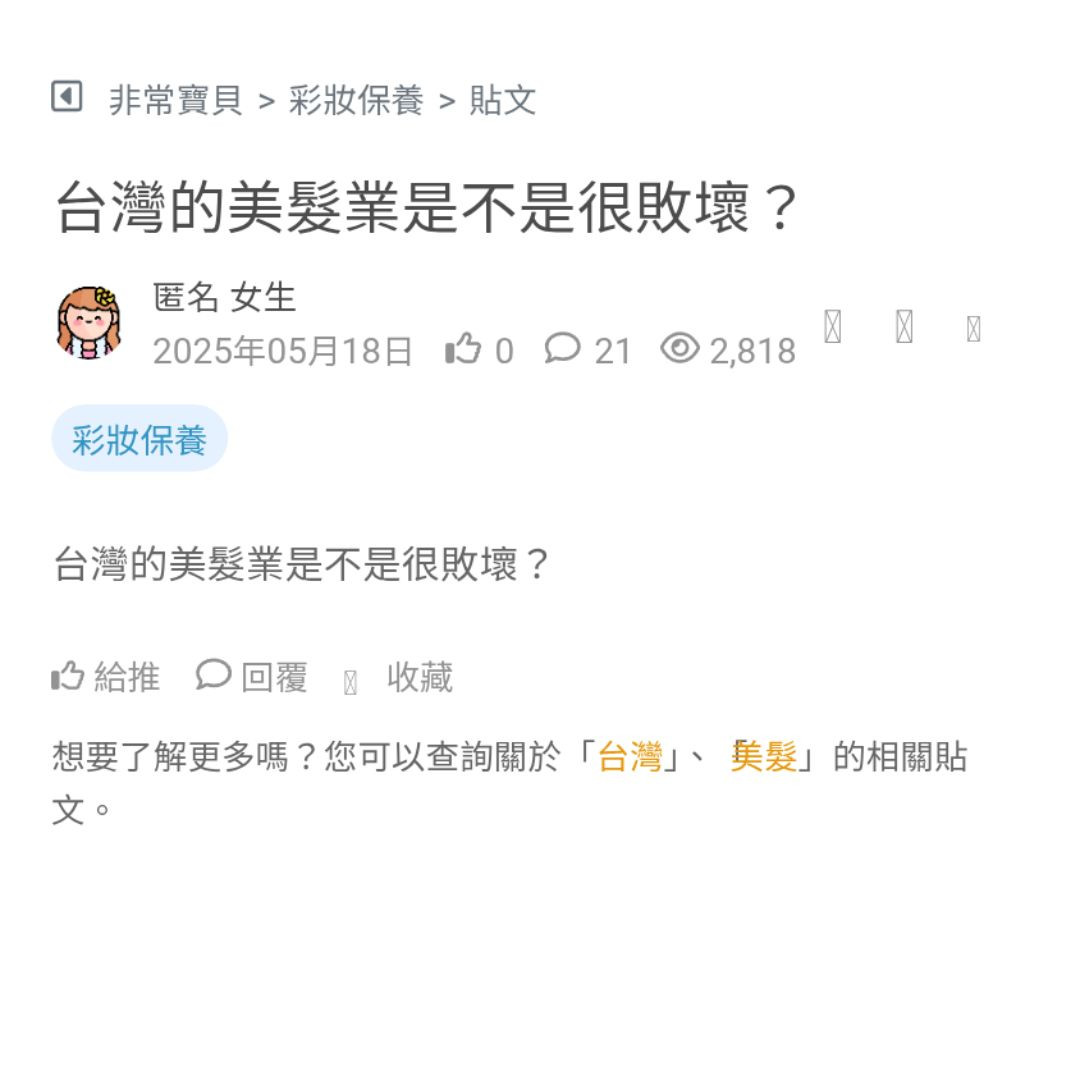
Task: Give the post a 給推 like
Action: pos(106,677)
